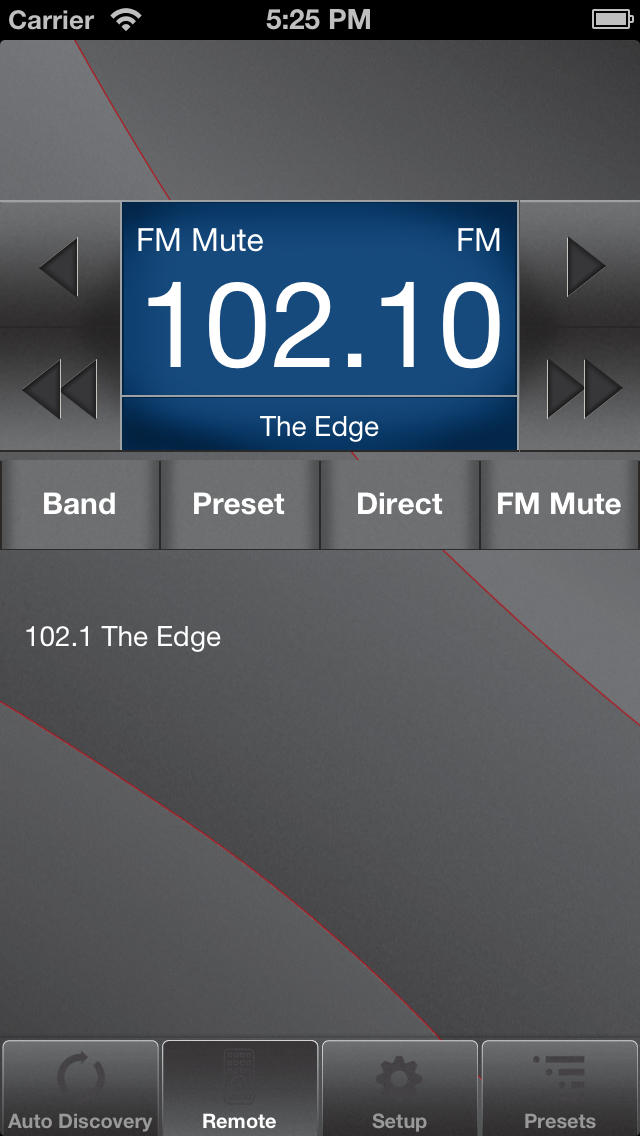The image size is (640, 1136).
Task: Select the Preset button
Action: [239, 504]
